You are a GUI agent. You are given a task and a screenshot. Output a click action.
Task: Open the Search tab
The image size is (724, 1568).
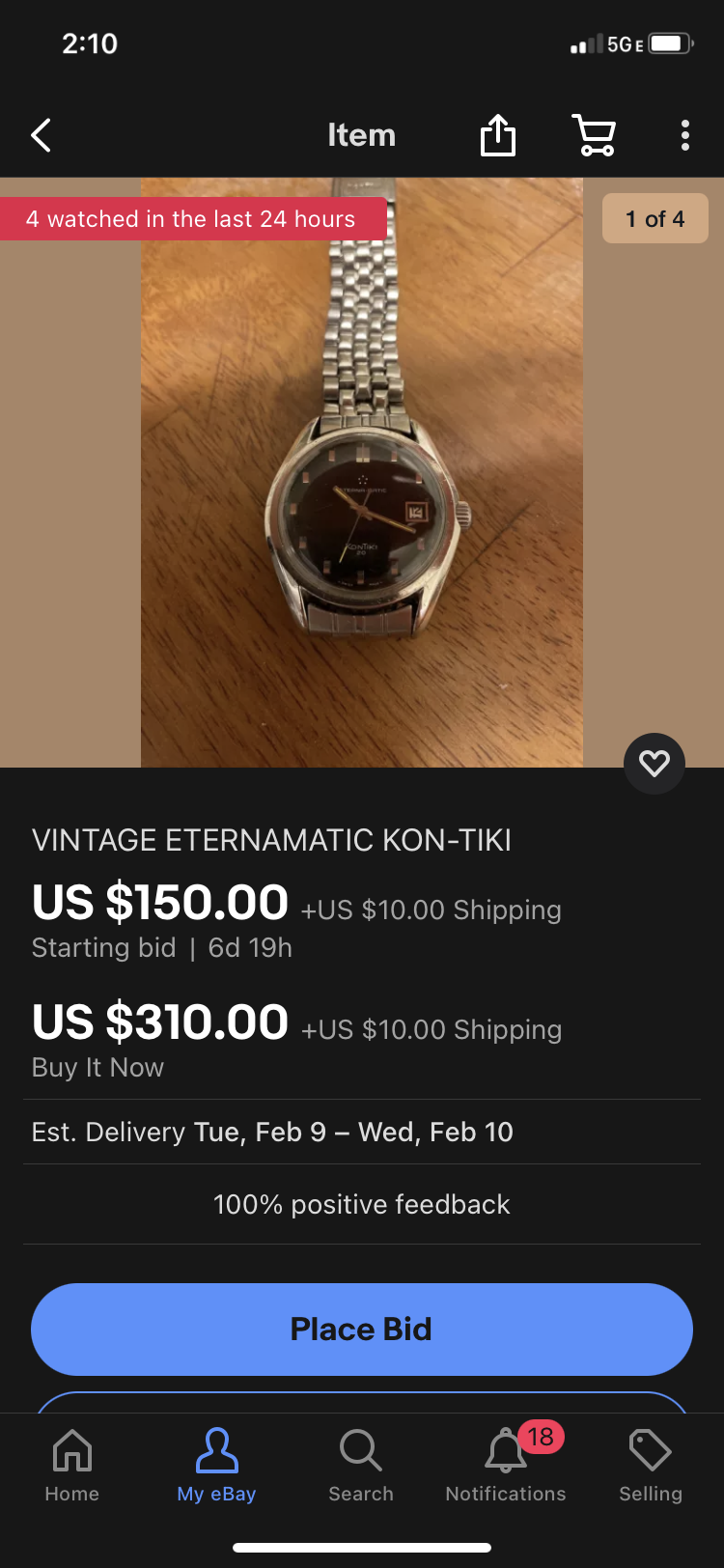coord(361,1466)
